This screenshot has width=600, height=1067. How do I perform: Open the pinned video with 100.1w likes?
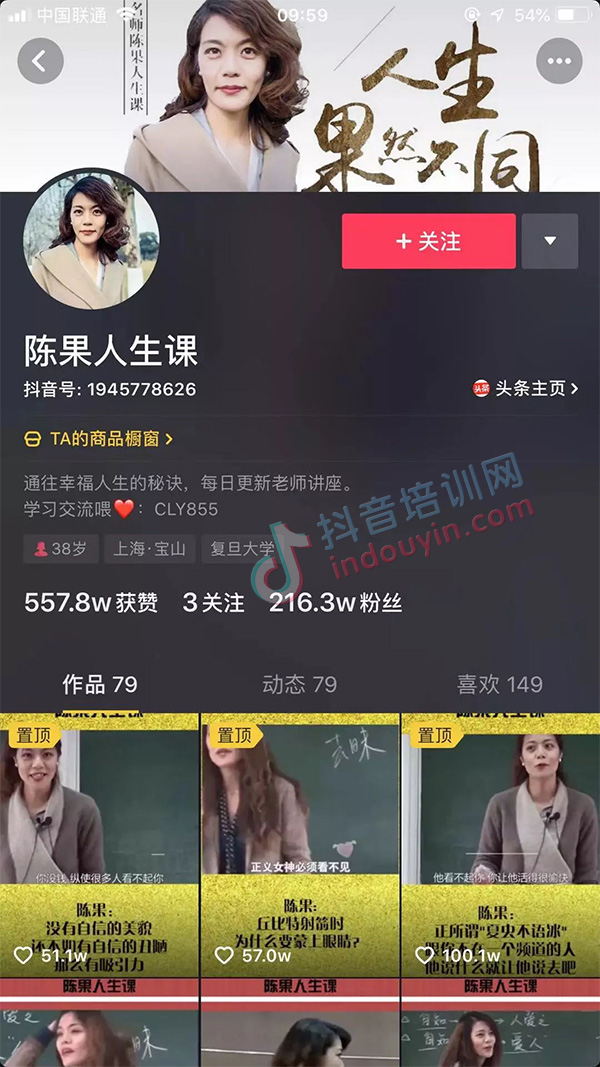point(499,845)
